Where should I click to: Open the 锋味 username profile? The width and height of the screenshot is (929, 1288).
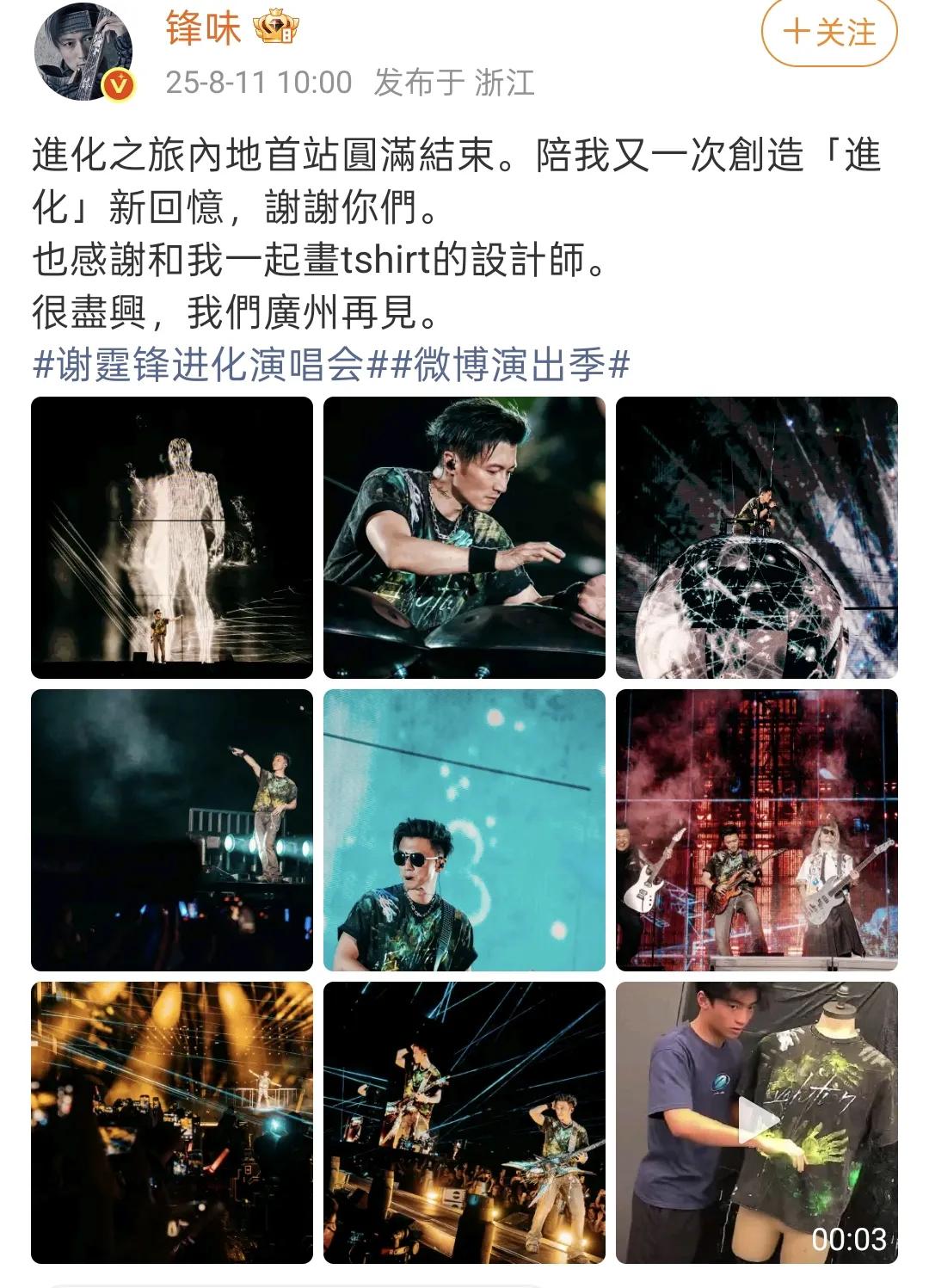pos(203,30)
